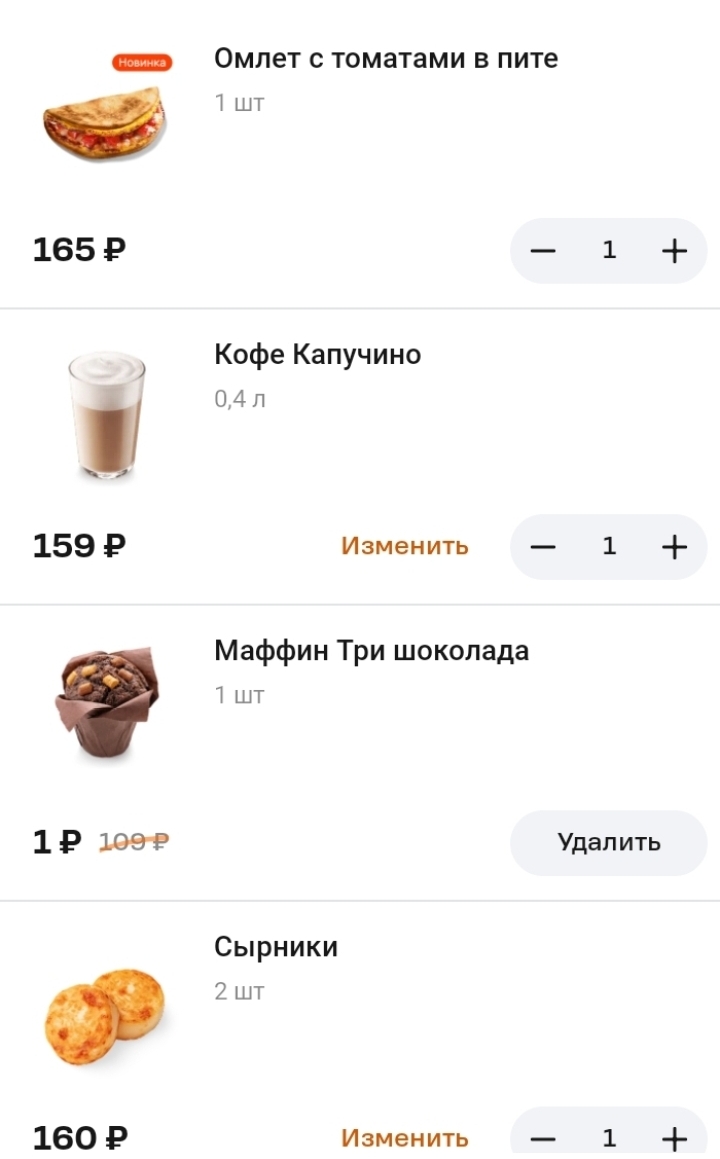This screenshot has height=1159, width=720.
Task: Open the Кофе Капучино item picture
Action: point(106,413)
